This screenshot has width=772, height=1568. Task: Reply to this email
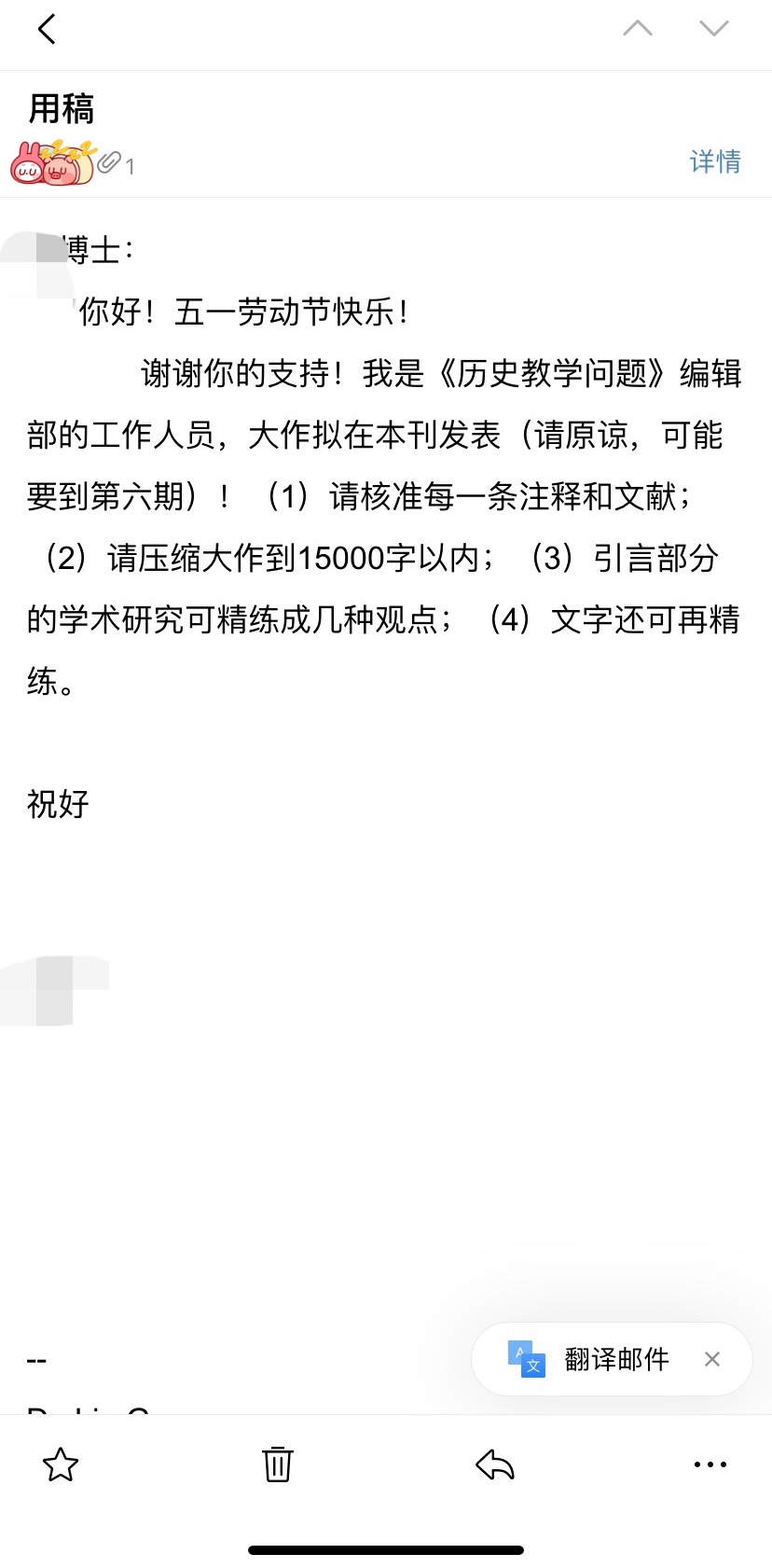point(495,1464)
